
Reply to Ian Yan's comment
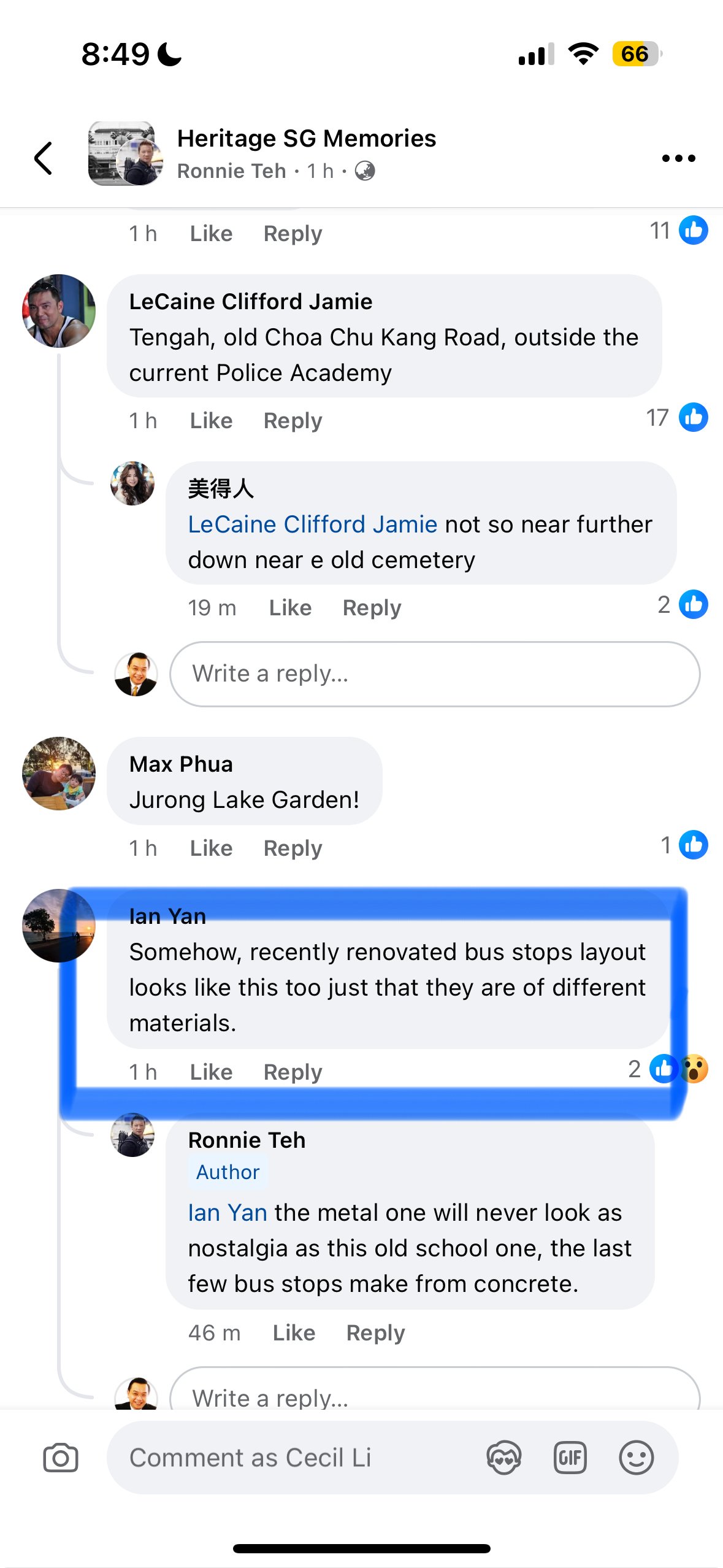(293, 1072)
